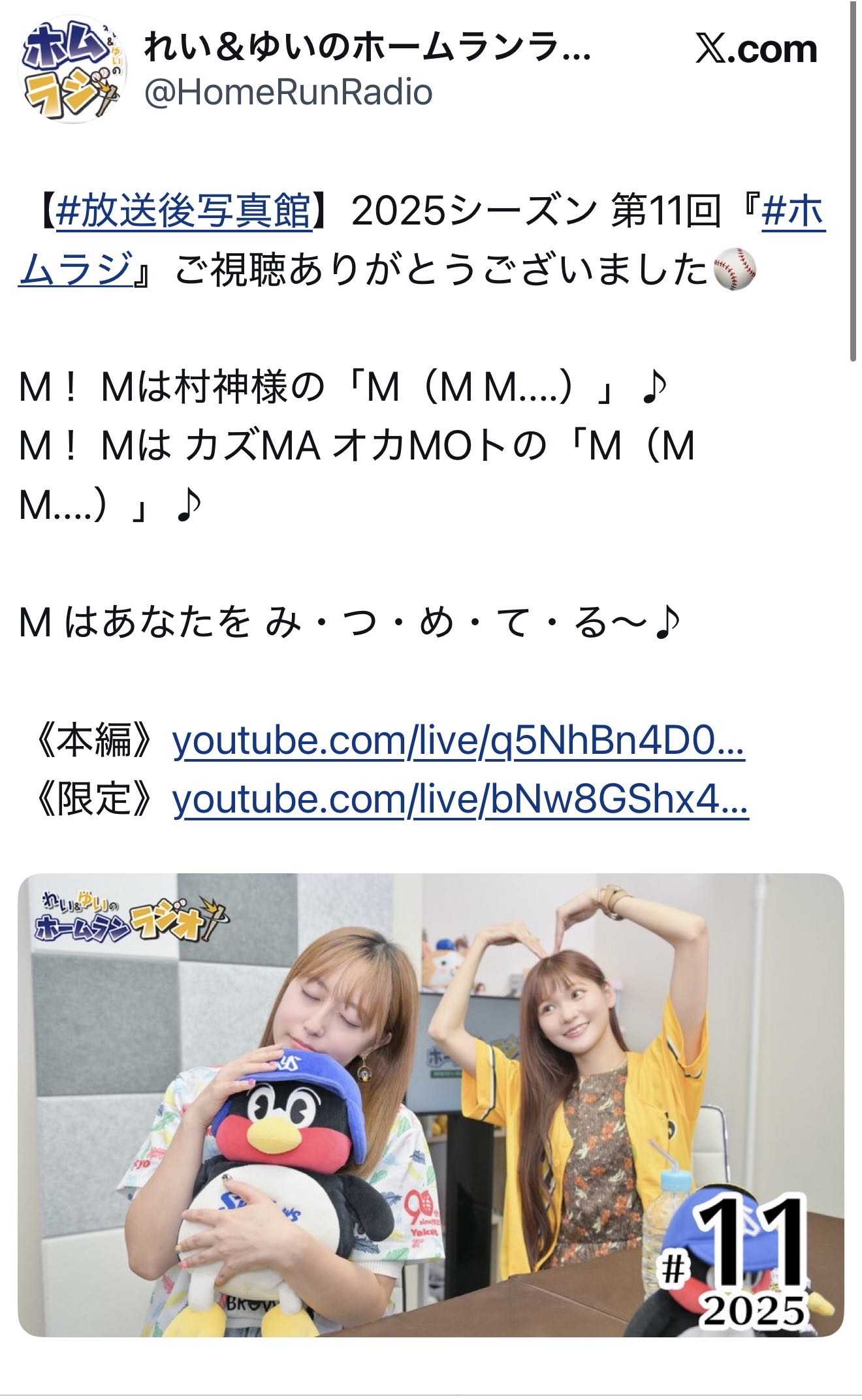Open the @HomeRunRadio account handle
The width and height of the screenshot is (862, 1400).
[x=288, y=92]
